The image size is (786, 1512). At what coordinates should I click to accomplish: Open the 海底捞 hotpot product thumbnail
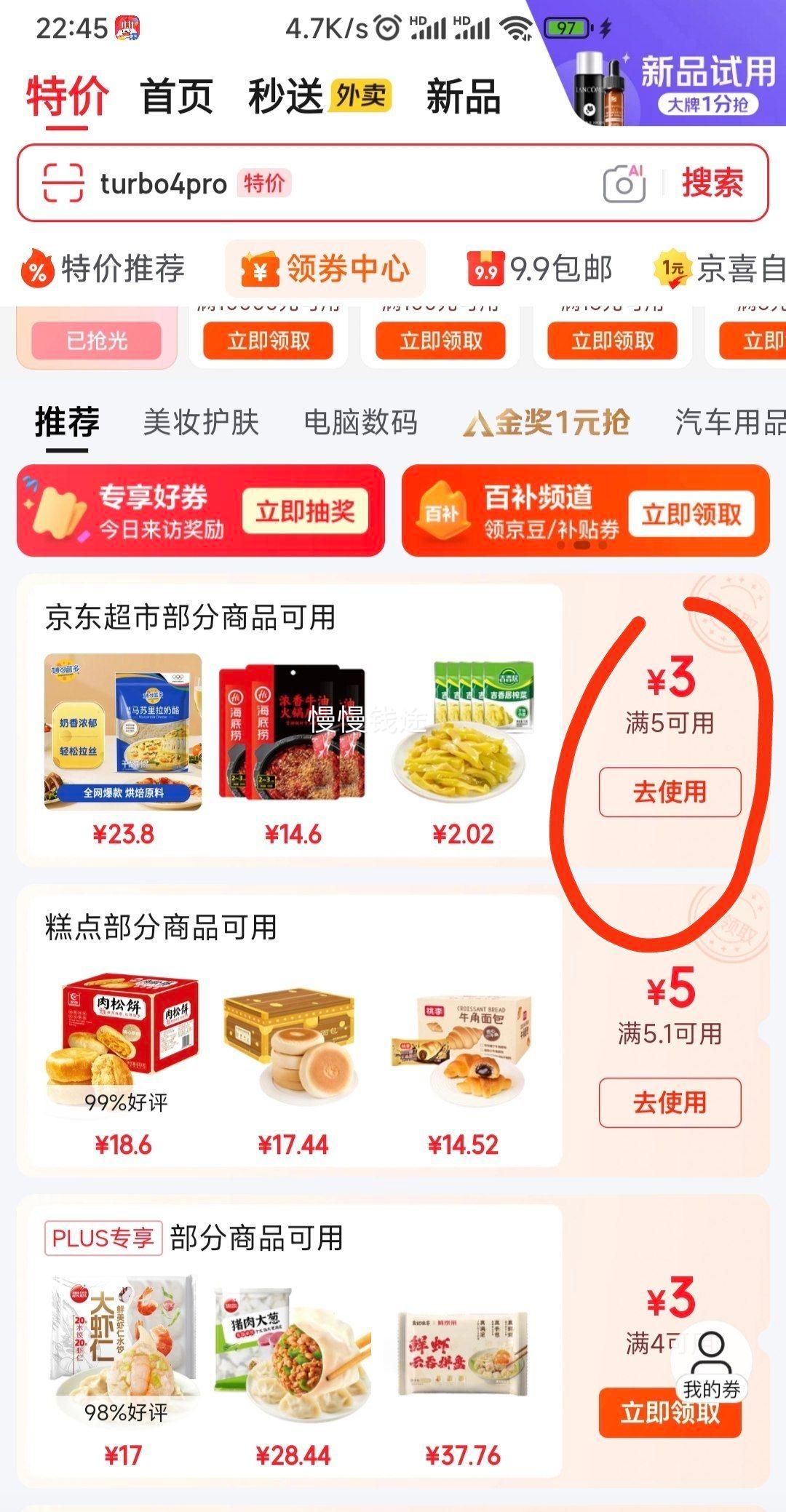point(291,731)
